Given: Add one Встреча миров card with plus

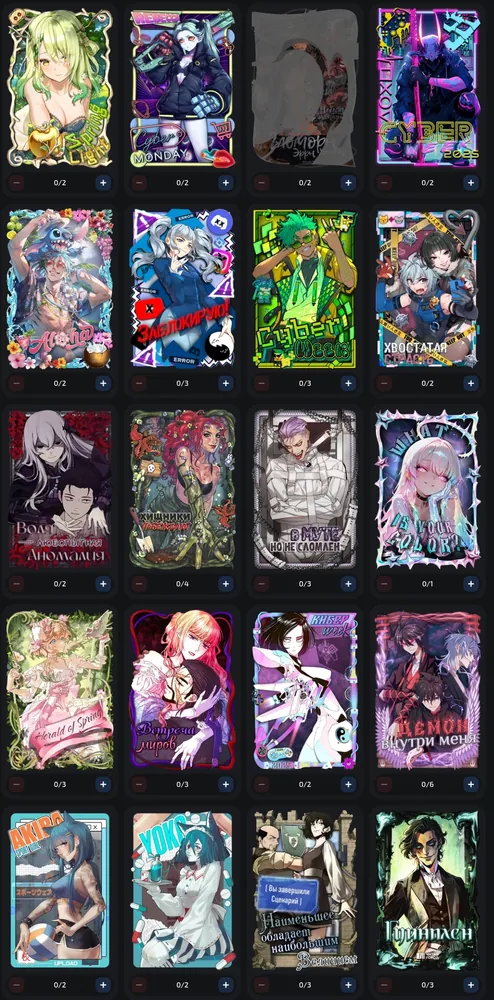Looking at the screenshot, I should [x=225, y=784].
